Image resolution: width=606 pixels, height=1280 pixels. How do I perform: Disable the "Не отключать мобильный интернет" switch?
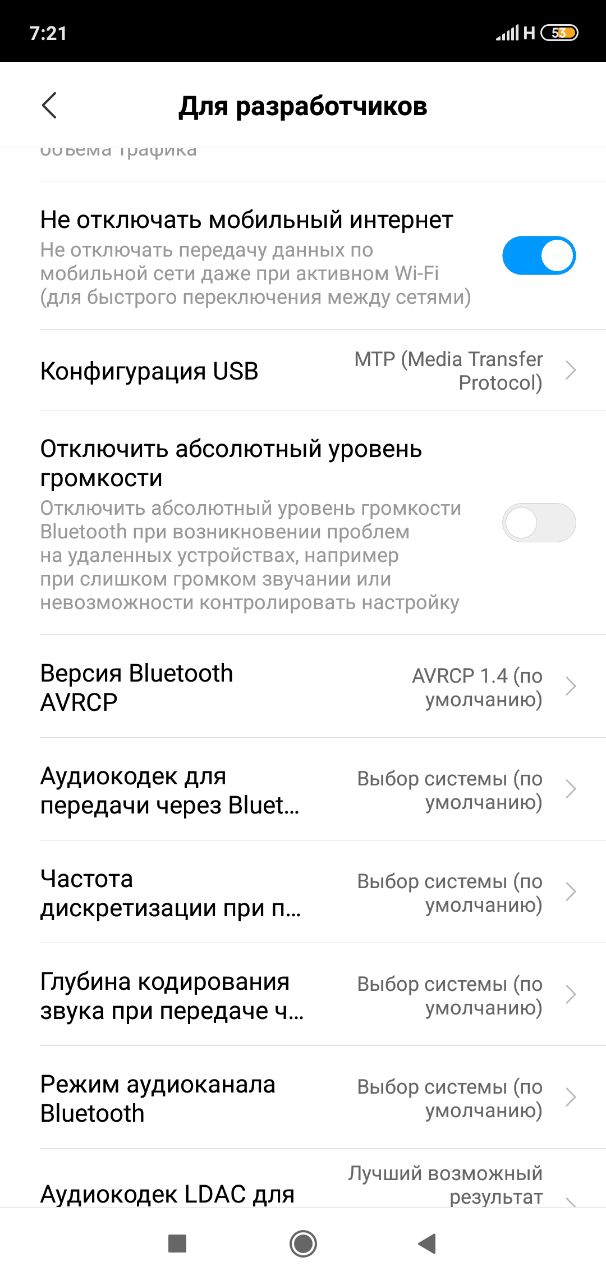[x=539, y=256]
